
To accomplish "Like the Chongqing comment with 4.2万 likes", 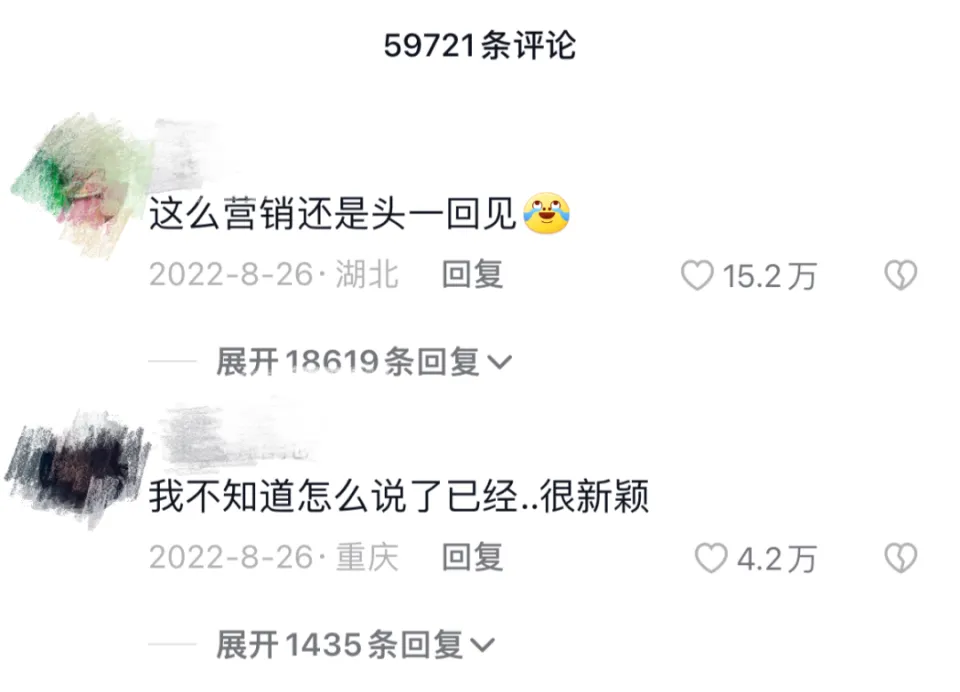I will click(x=711, y=559).
